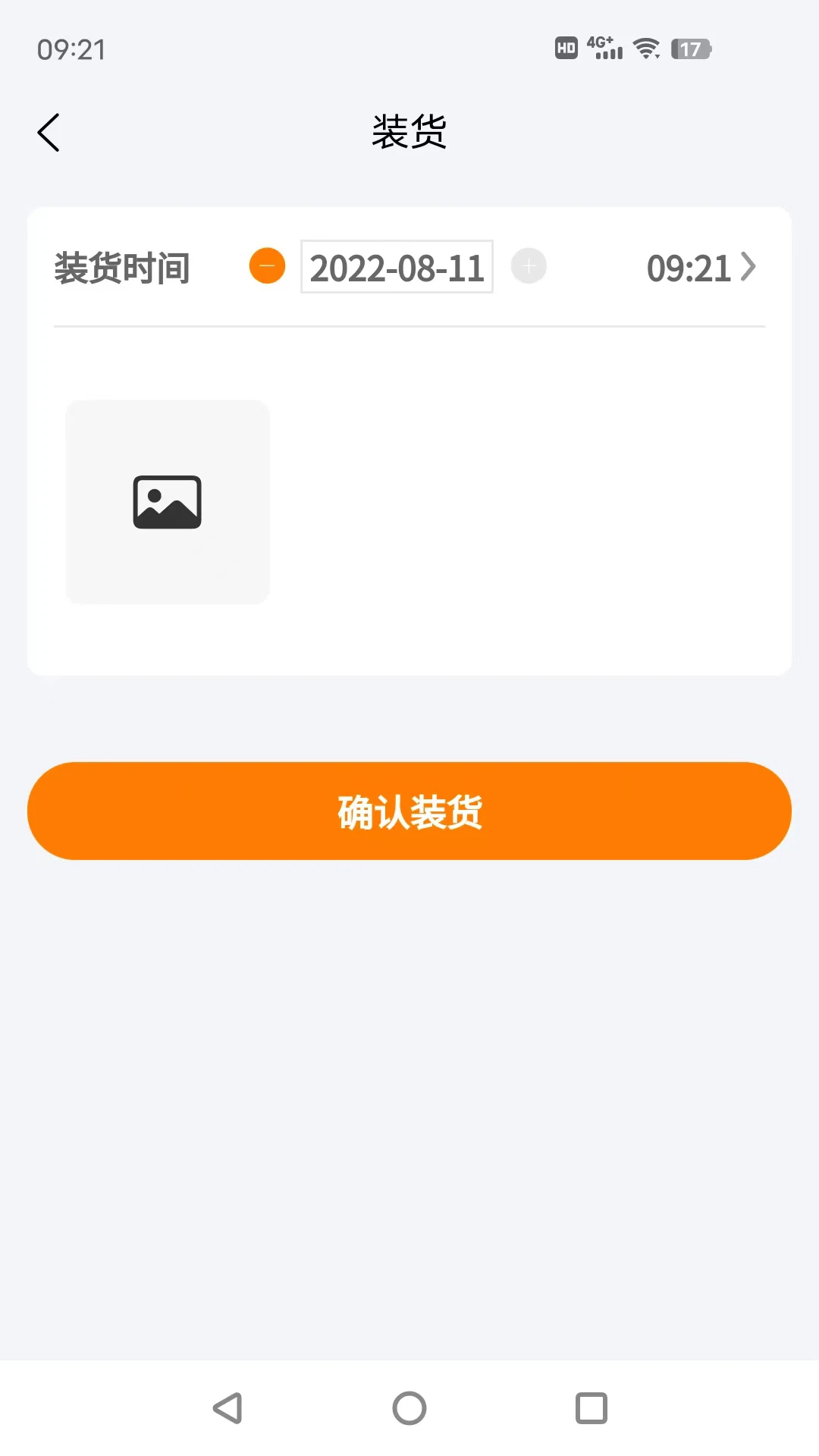819x1456 pixels.
Task: Open the 装货 title area
Action: click(x=409, y=130)
